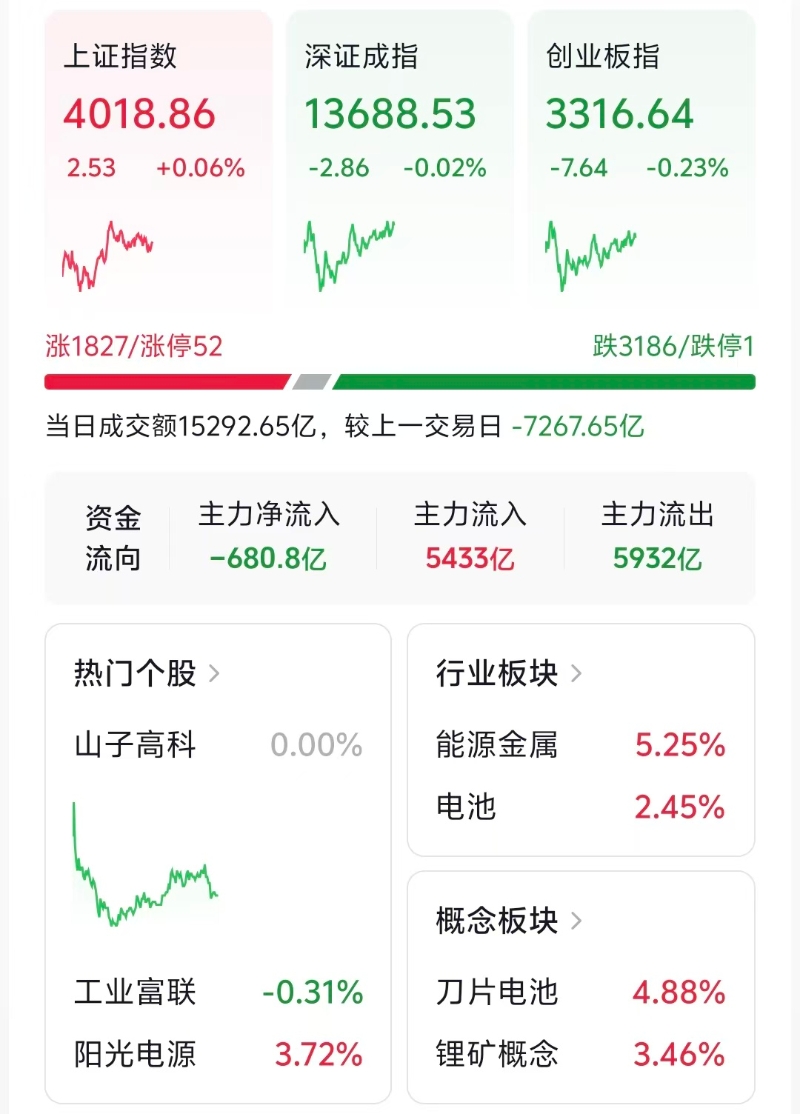The image size is (800, 1114).
Task: View the 锂矿概念 concept sector
Action: pyautogui.click(x=580, y=1054)
